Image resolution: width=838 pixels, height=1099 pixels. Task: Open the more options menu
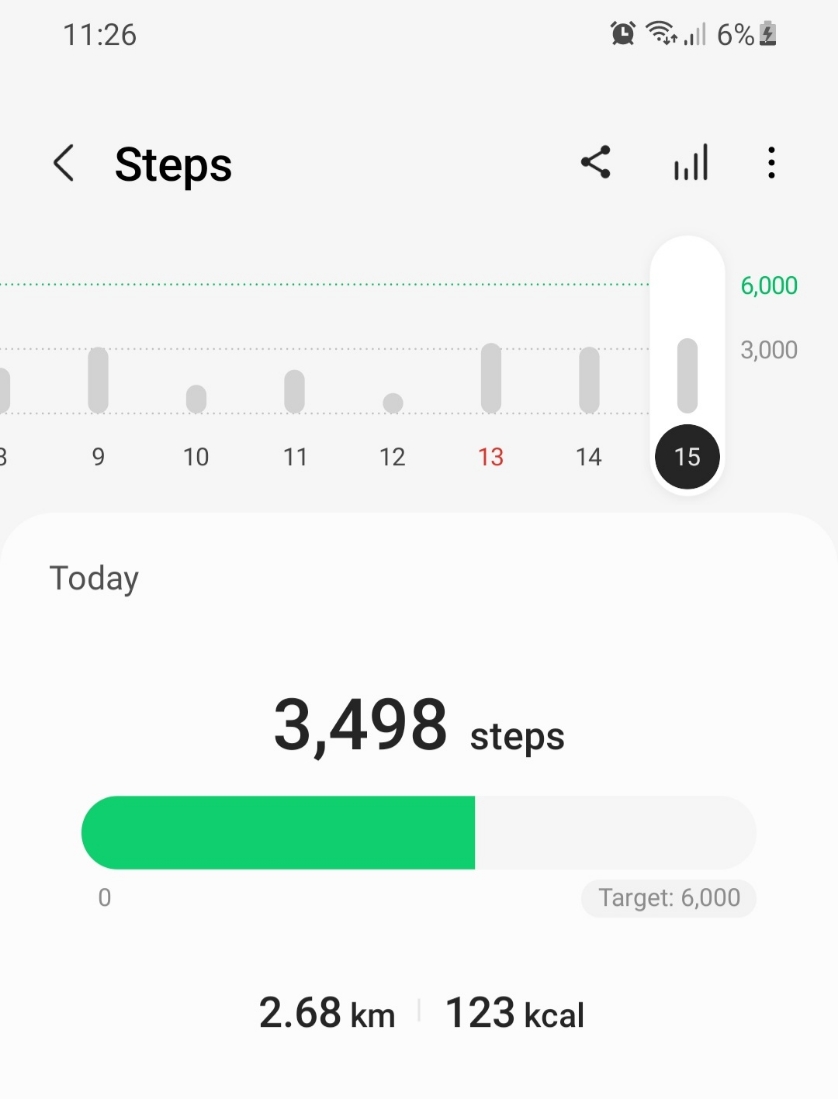[x=771, y=163]
